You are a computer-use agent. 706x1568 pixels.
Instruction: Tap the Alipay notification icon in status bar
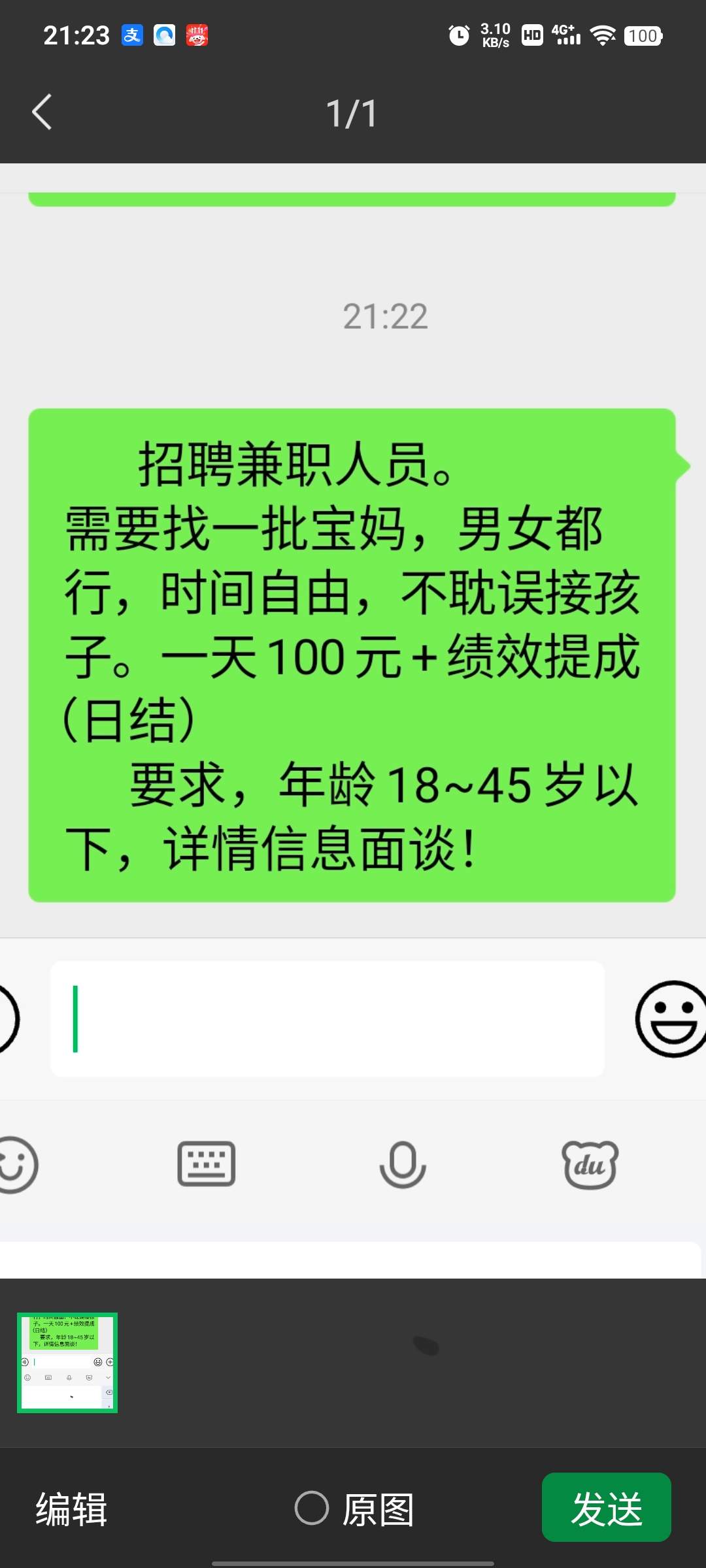pyautogui.click(x=132, y=35)
